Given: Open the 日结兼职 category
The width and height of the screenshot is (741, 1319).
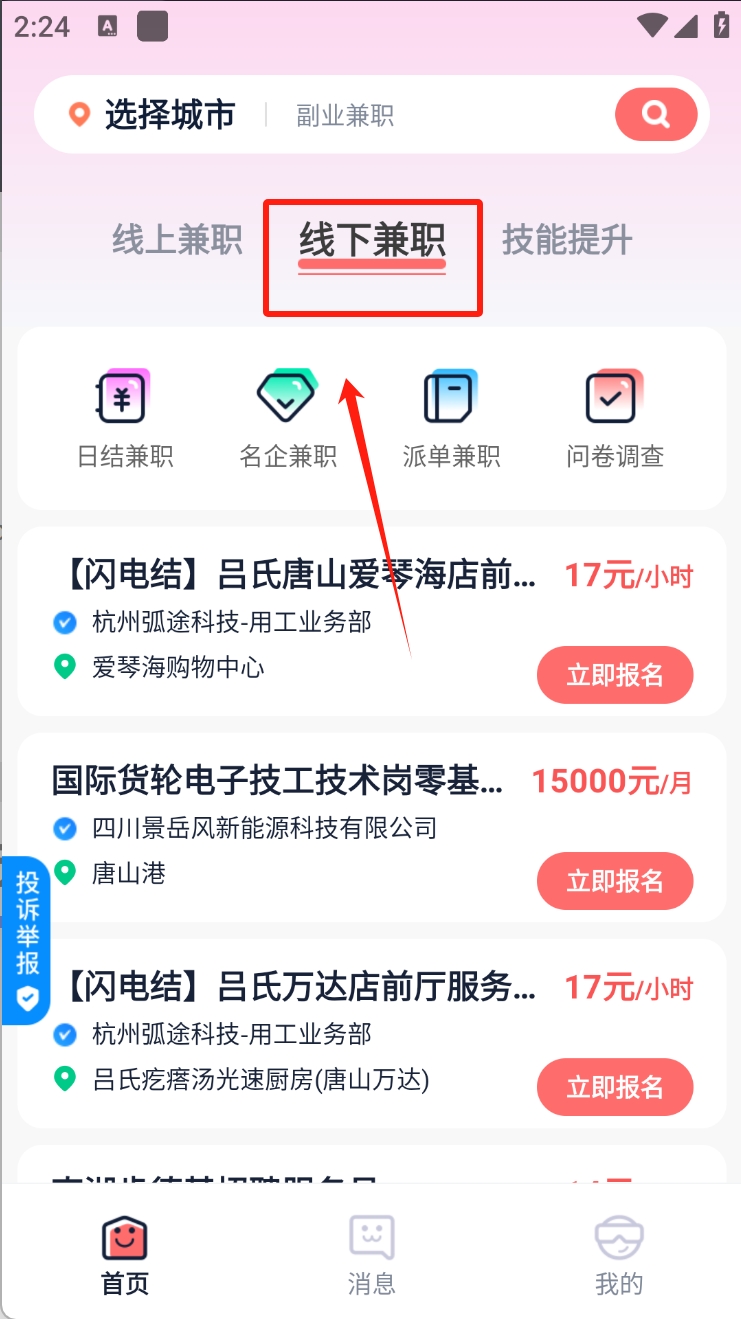Looking at the screenshot, I should coord(125,420).
